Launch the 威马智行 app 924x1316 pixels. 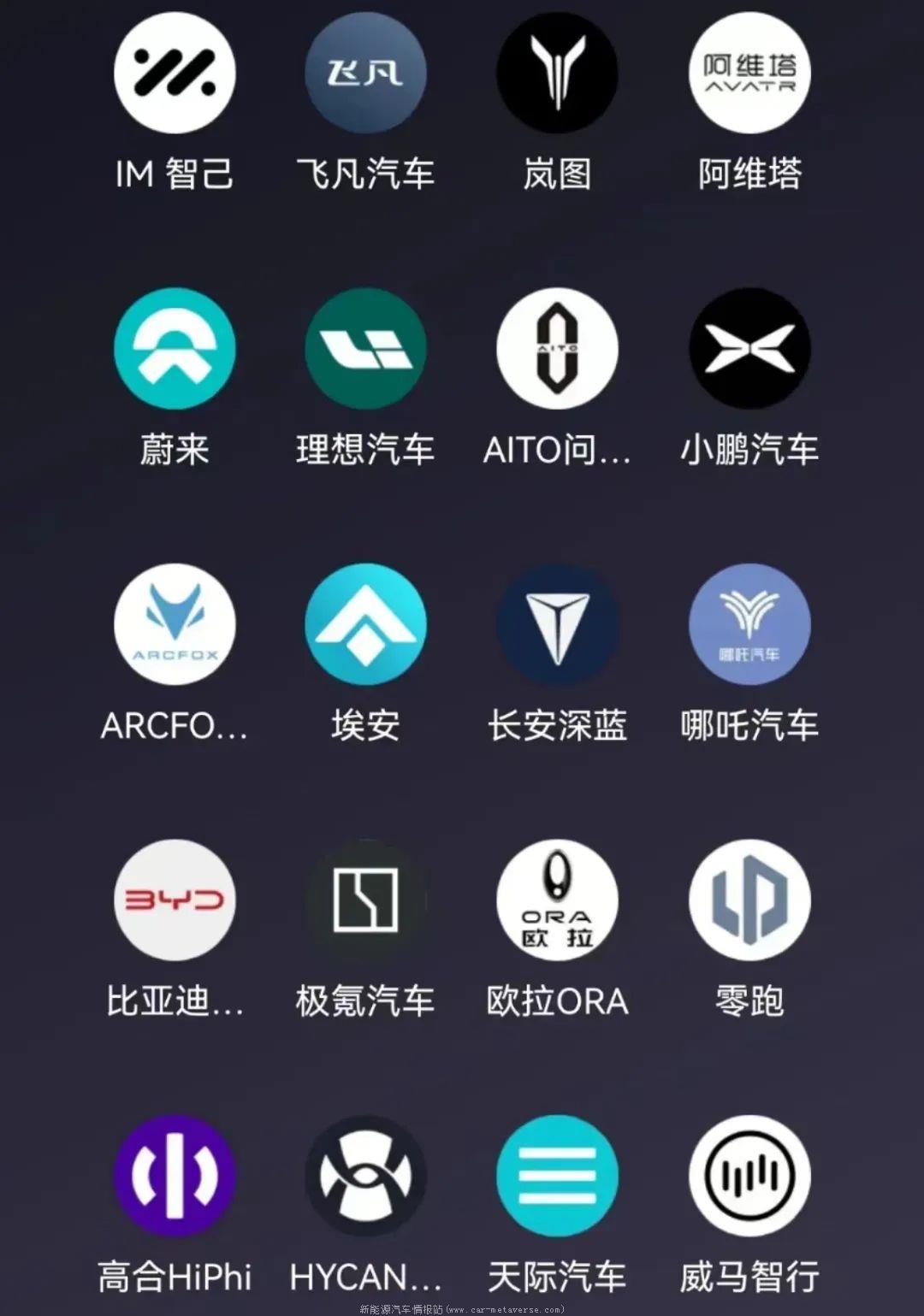[749, 1176]
